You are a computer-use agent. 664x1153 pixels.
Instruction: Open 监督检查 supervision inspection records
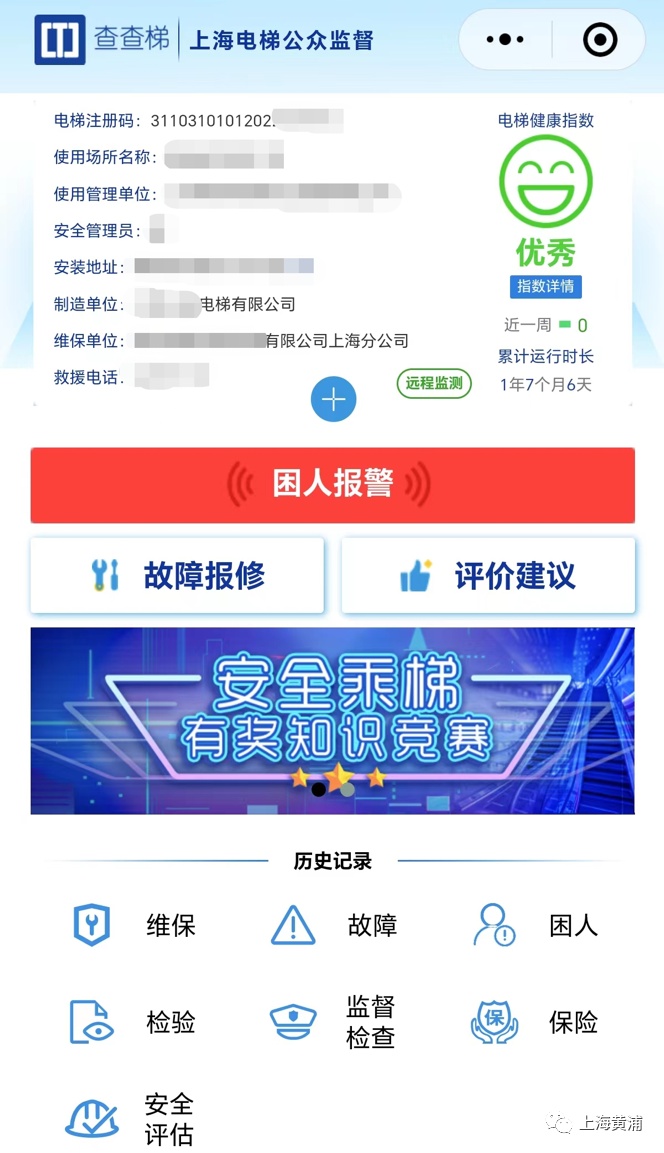click(335, 1022)
